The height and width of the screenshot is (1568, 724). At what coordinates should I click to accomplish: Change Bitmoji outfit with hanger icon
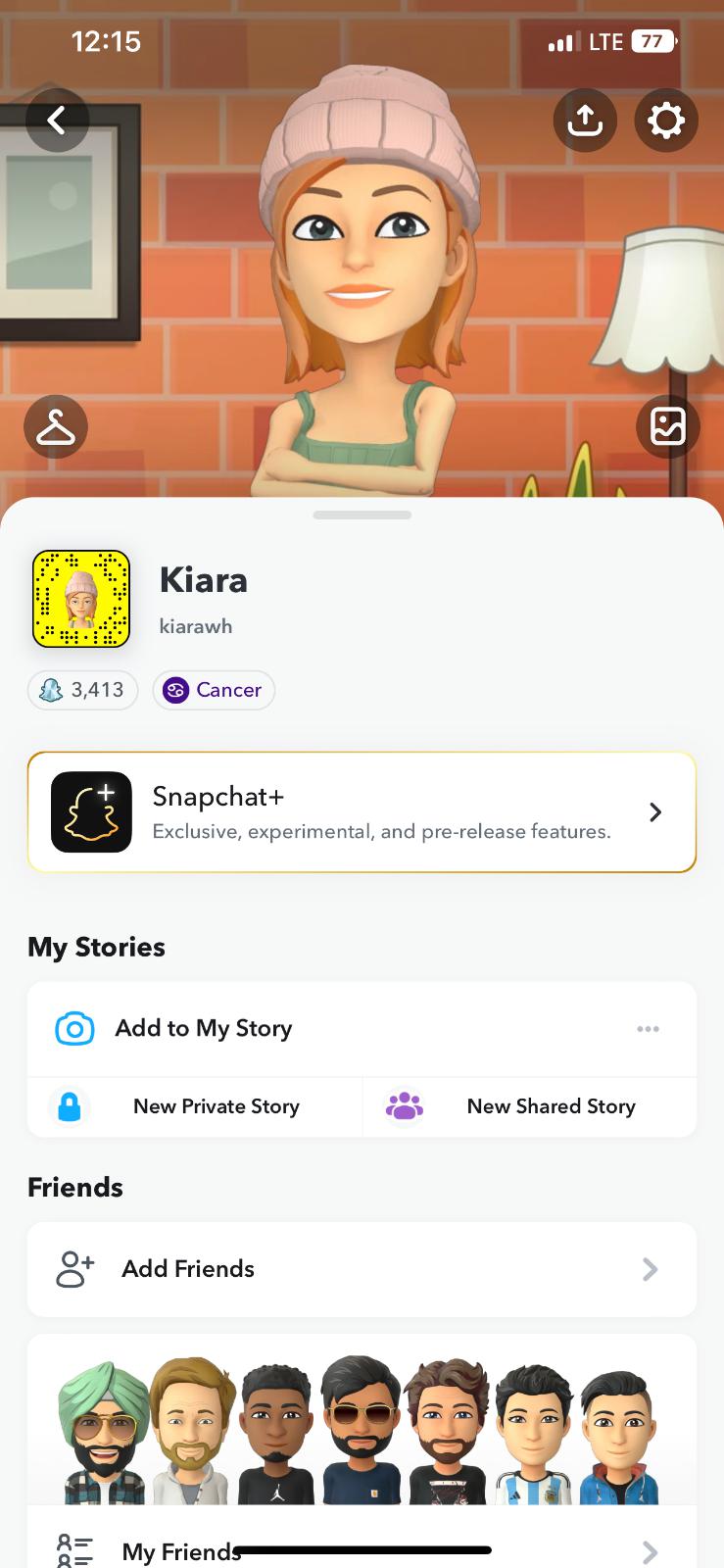pyautogui.click(x=56, y=427)
